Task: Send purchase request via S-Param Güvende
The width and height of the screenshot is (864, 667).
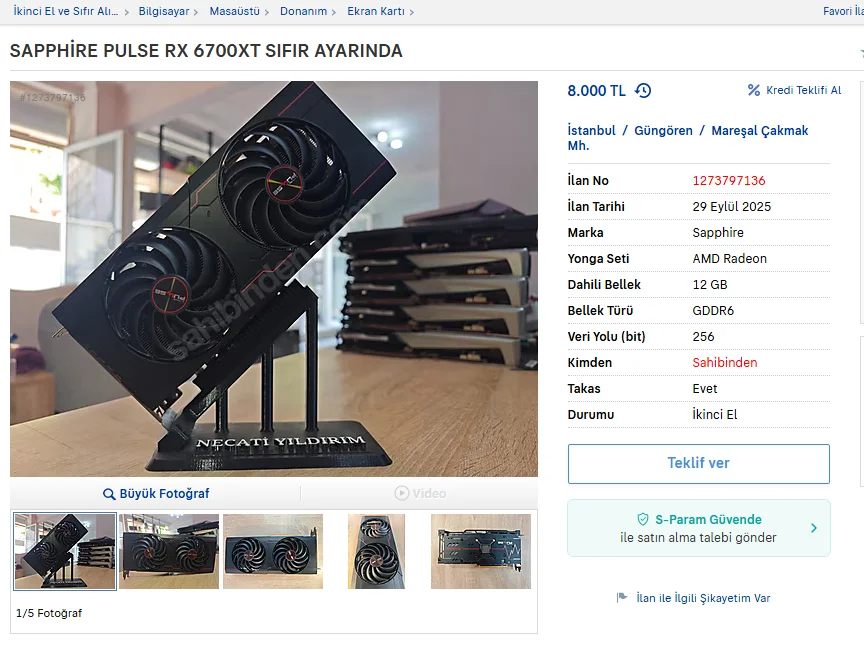Action: coord(699,528)
